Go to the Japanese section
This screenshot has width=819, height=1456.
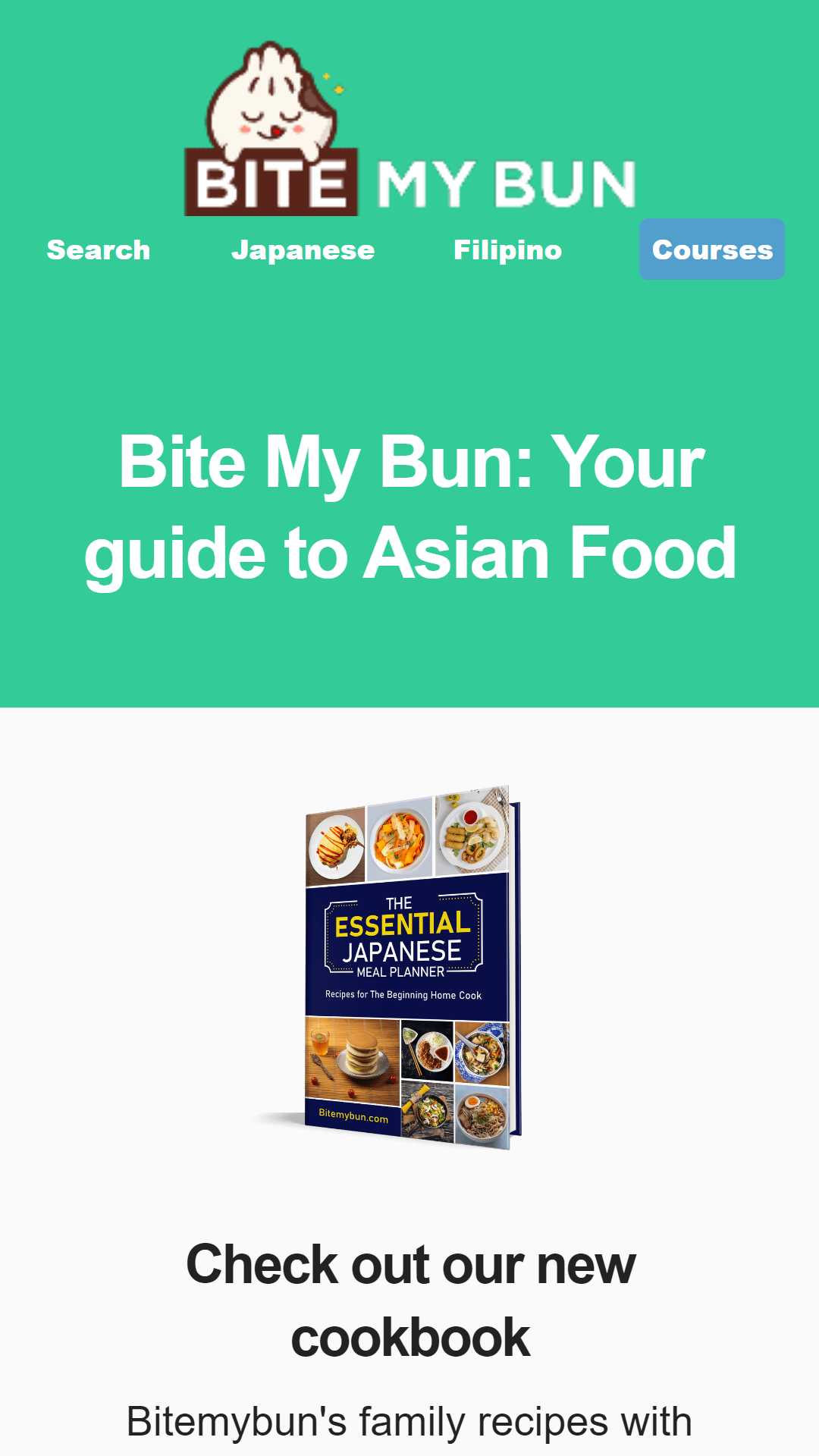click(303, 250)
